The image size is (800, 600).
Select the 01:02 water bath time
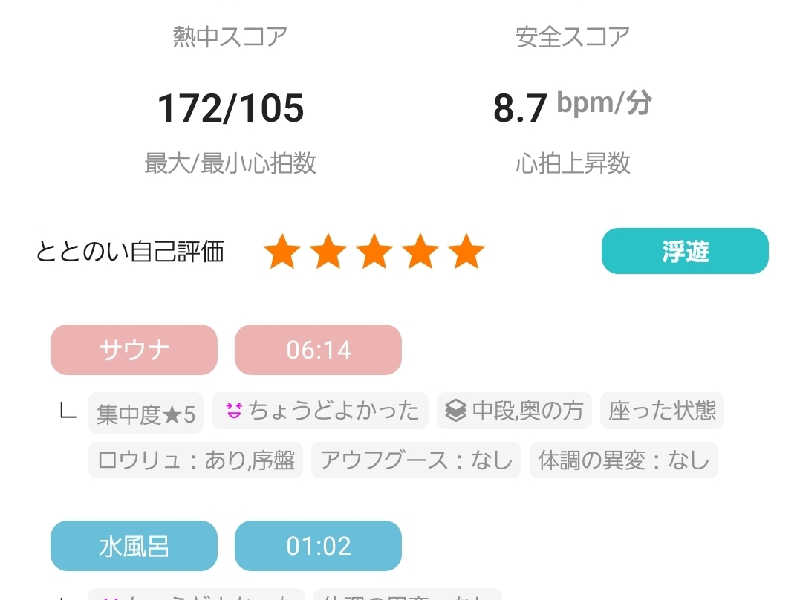(318, 546)
